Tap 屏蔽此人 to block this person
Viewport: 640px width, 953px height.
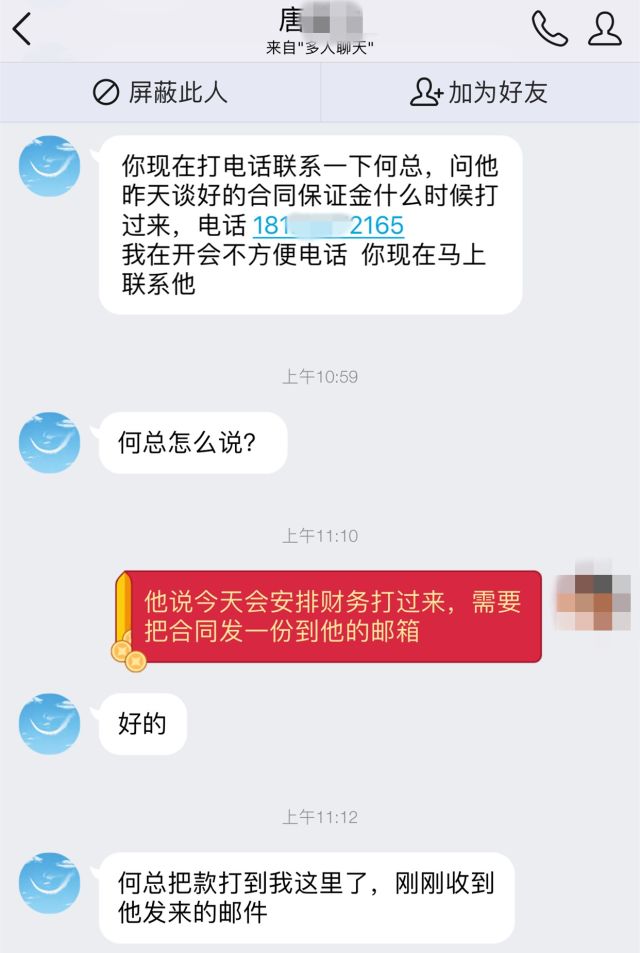pos(160,93)
